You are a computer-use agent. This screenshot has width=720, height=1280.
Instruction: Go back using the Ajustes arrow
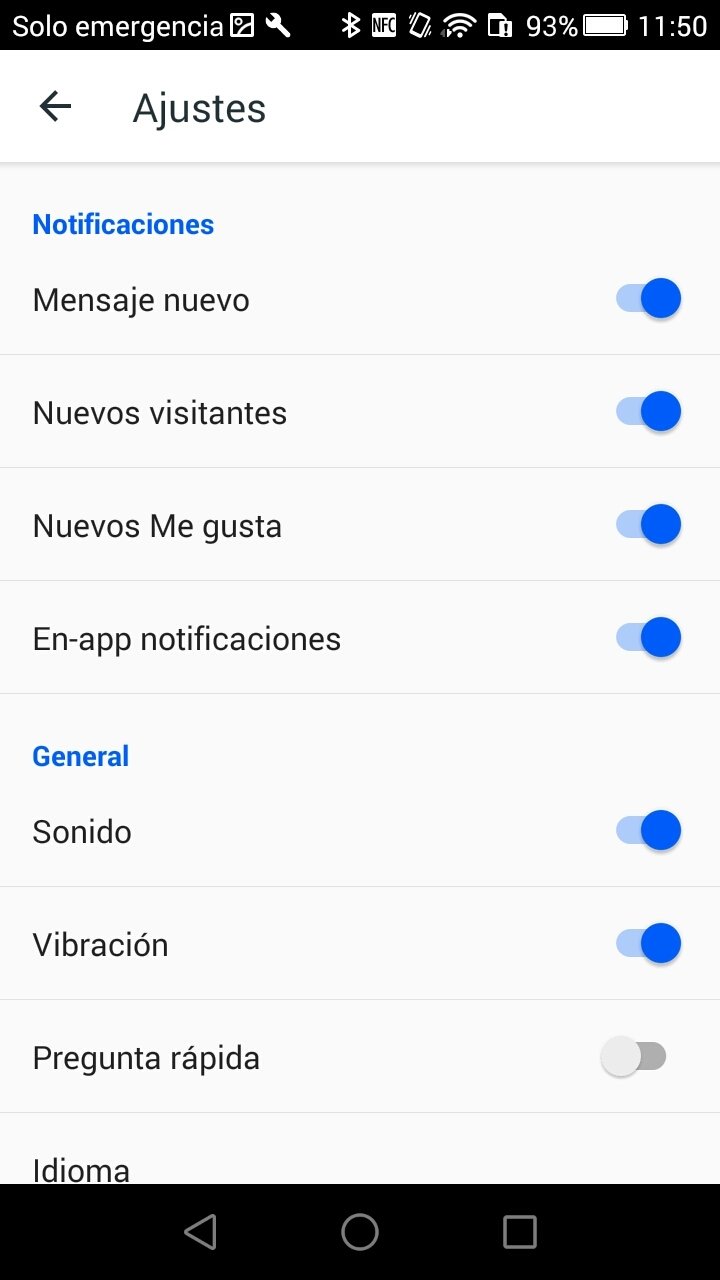(55, 107)
